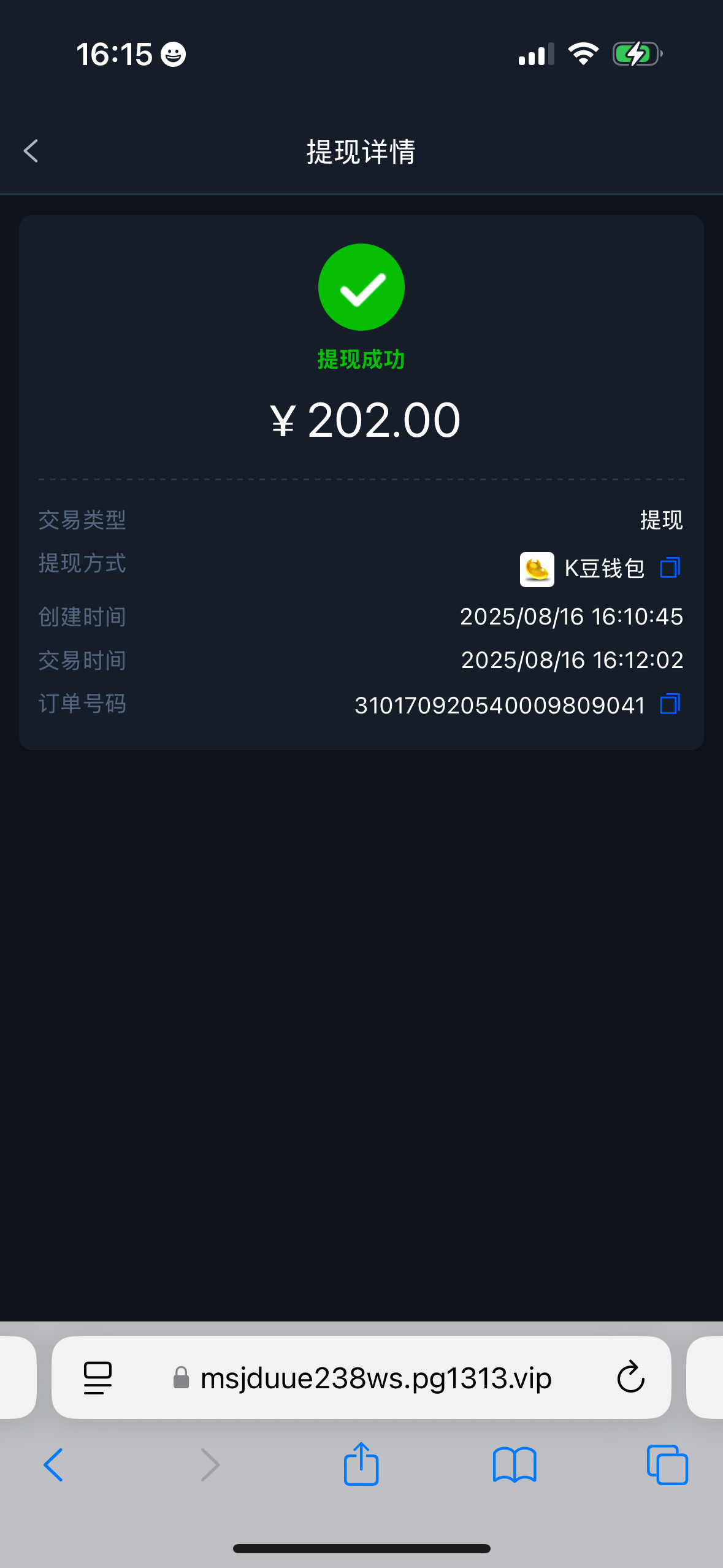Viewport: 723px width, 1568px height.
Task: Tap the padlock icon in the address bar
Action: pos(181,1377)
